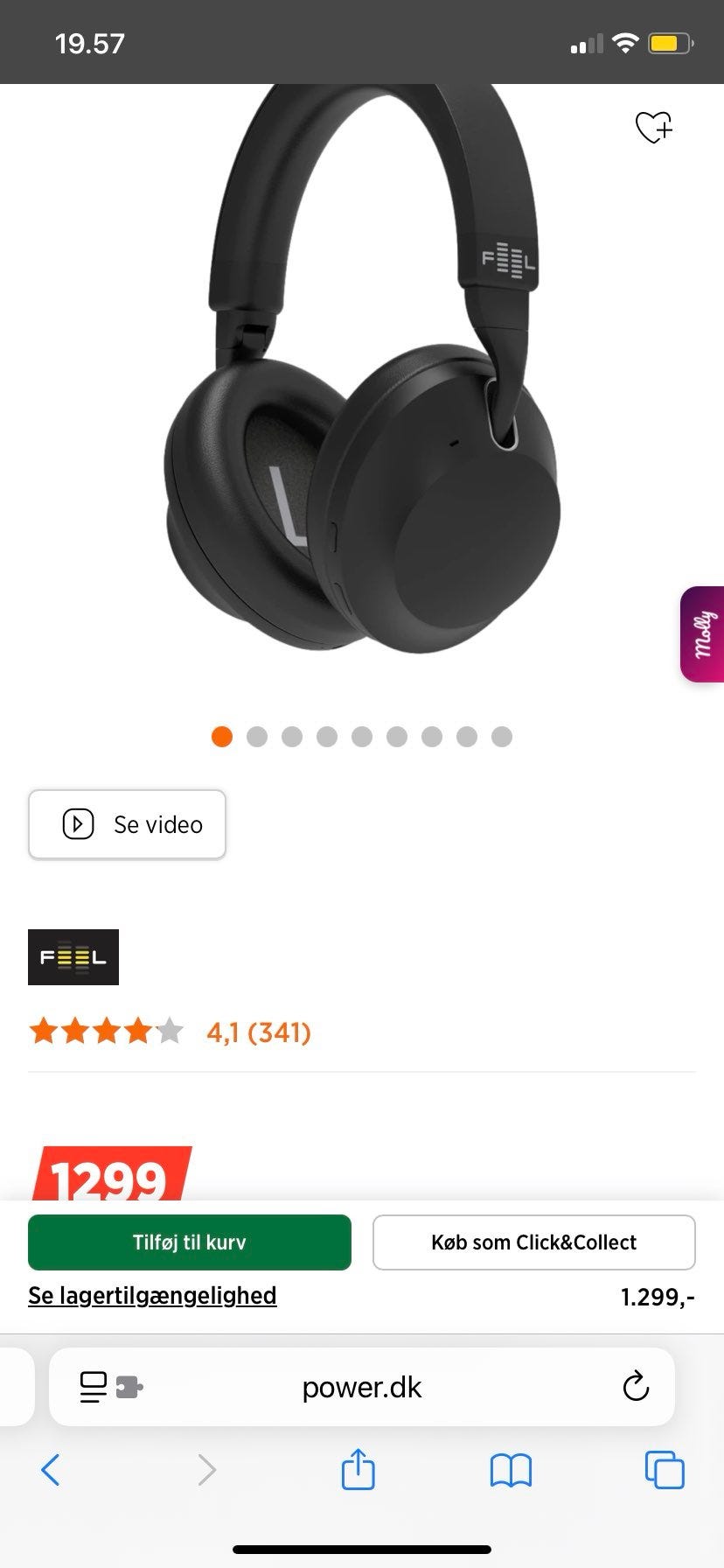The width and height of the screenshot is (724, 1568).
Task: Go back to the previous page
Action: pos(51,1470)
